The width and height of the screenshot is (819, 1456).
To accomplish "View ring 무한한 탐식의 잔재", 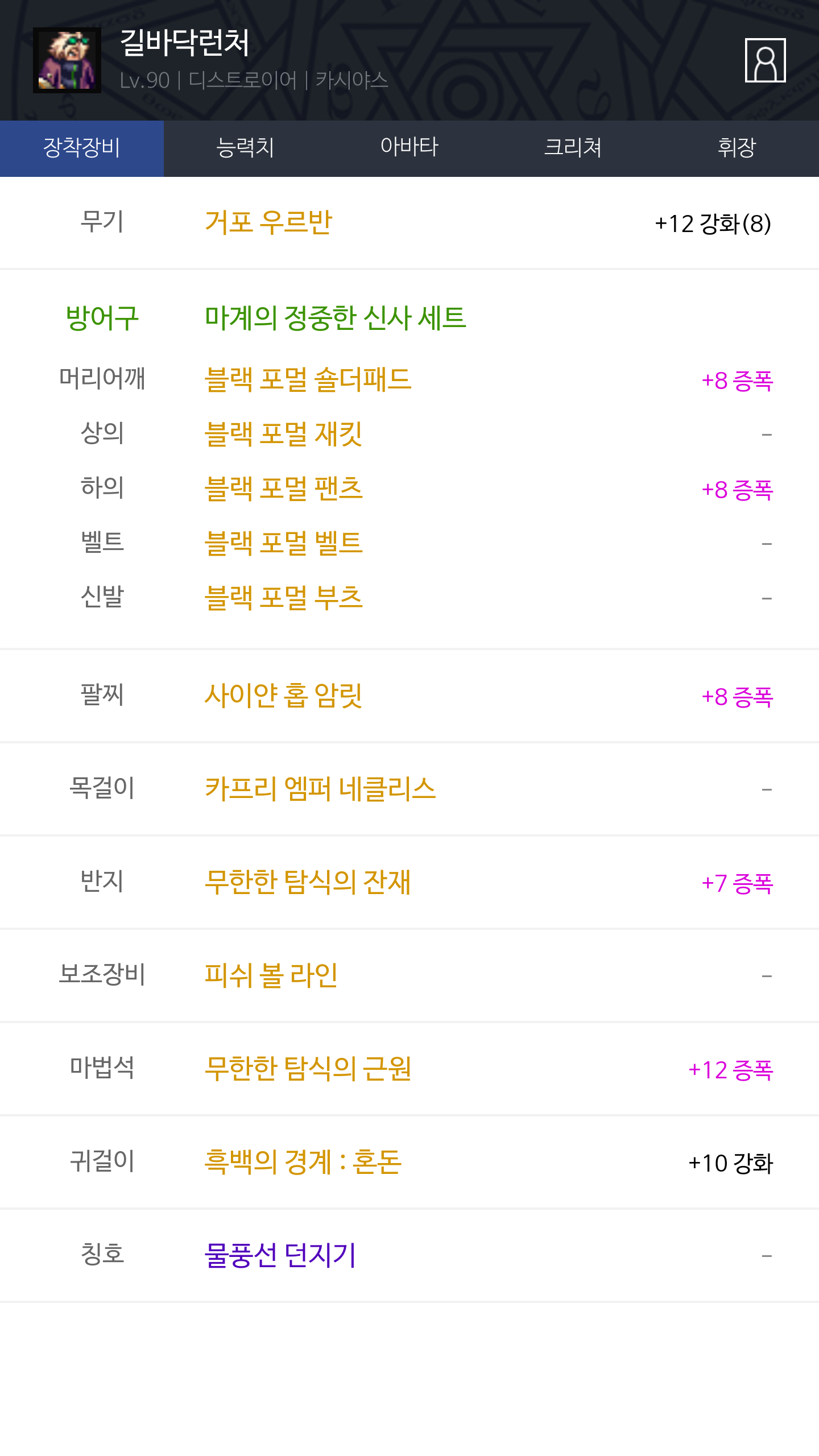I will 308,882.
